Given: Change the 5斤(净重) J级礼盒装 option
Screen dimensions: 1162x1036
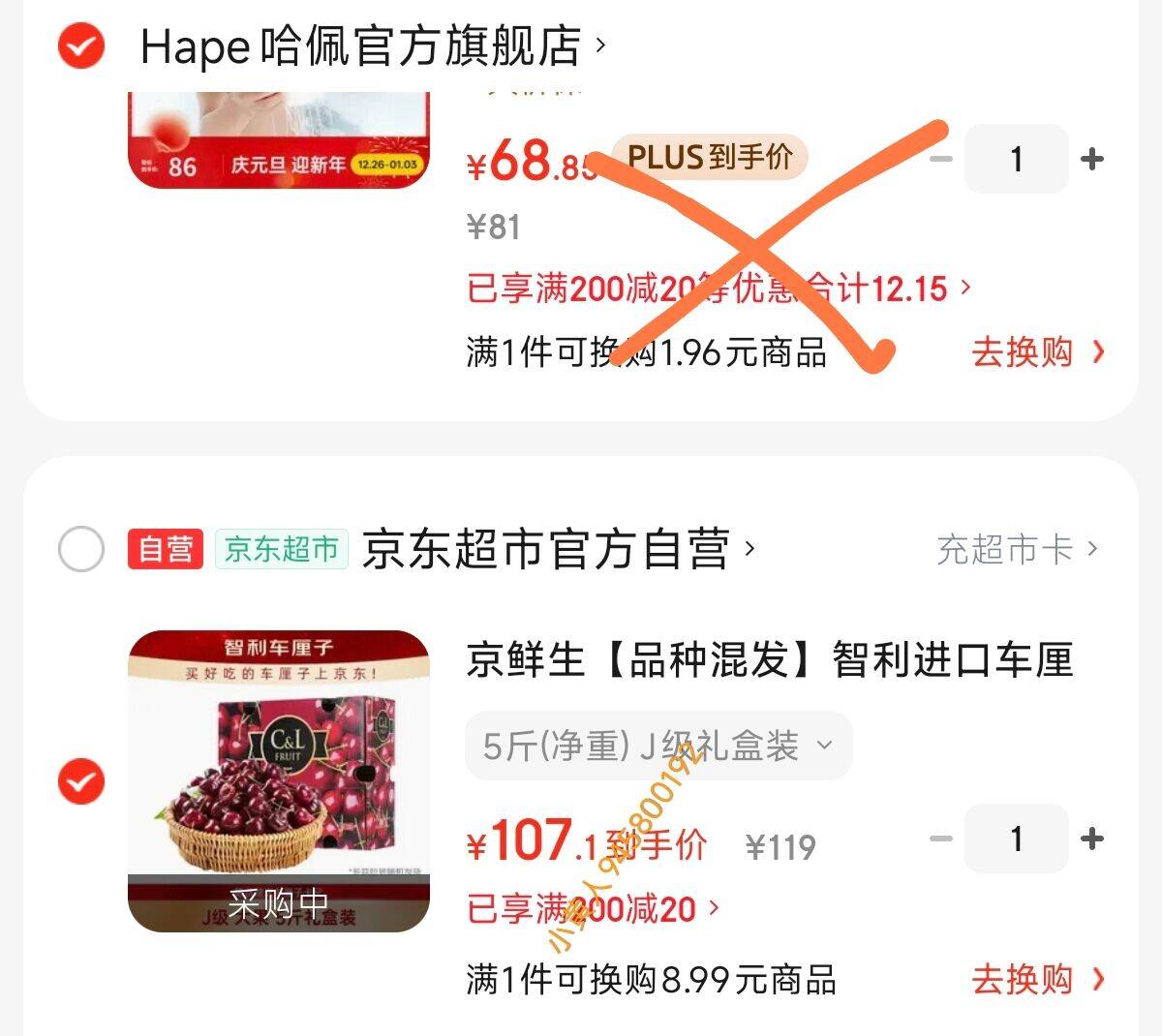Looking at the screenshot, I should (658, 746).
